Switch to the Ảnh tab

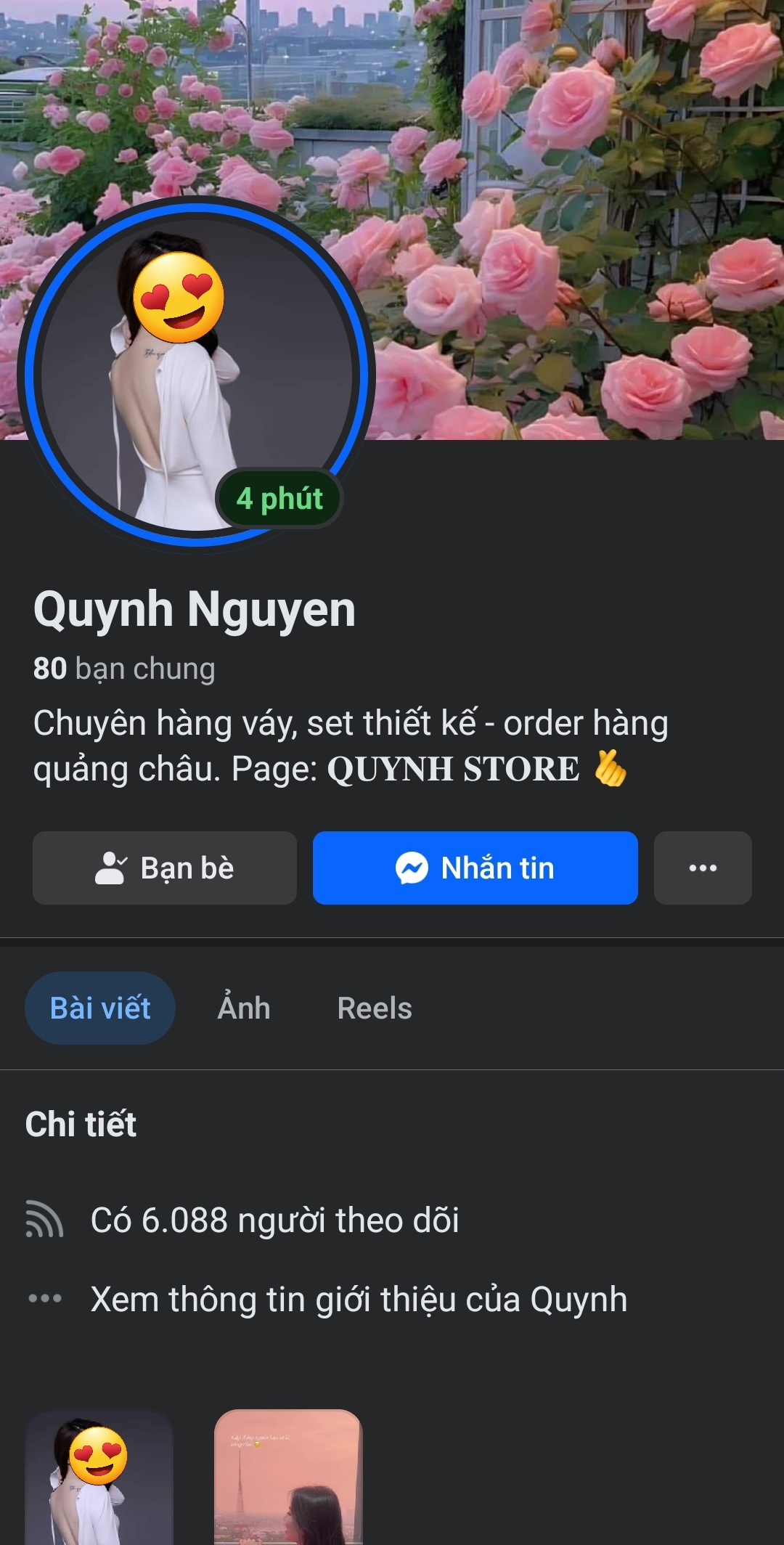(244, 1008)
